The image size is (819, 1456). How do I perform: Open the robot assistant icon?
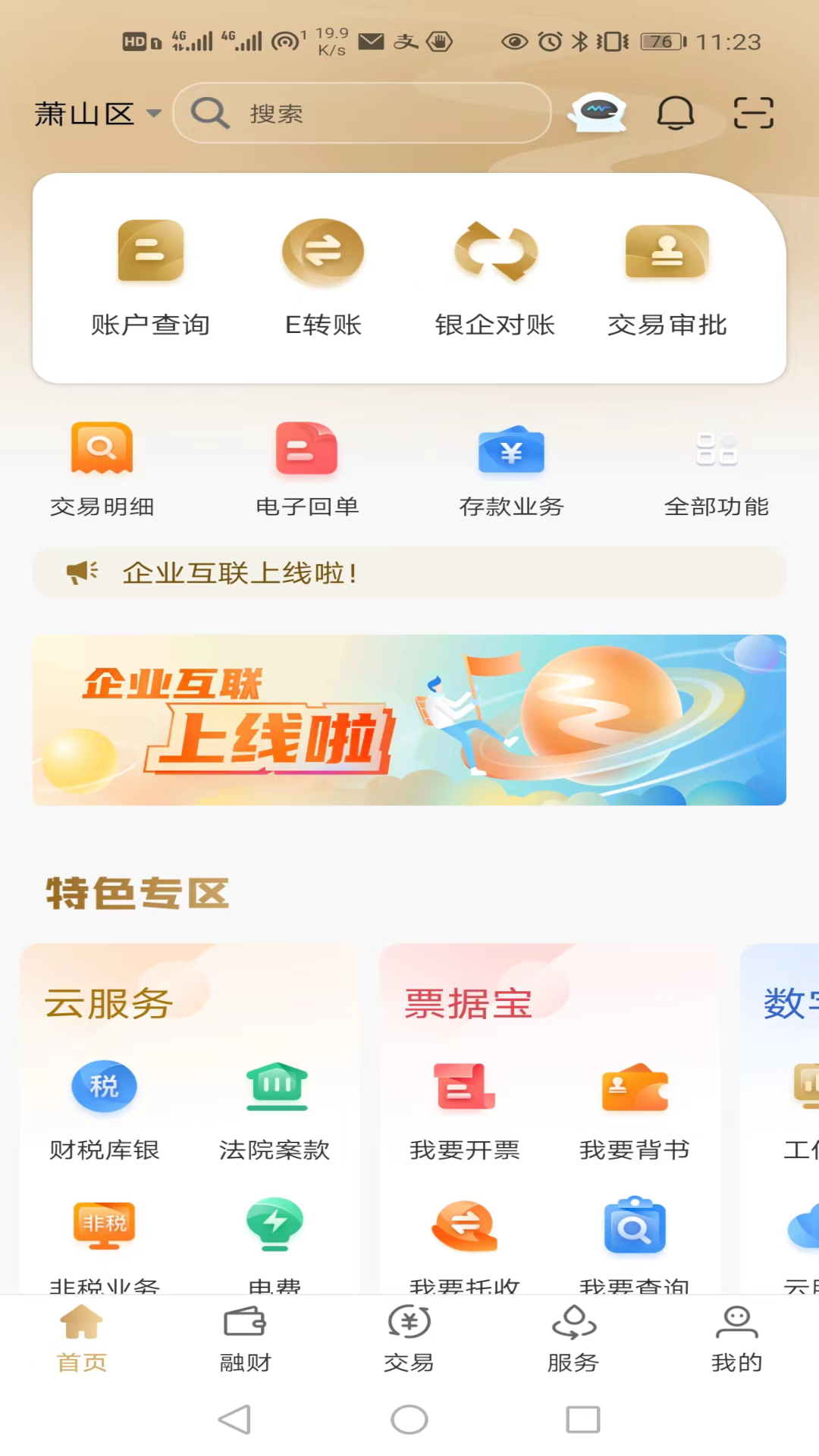tap(598, 113)
